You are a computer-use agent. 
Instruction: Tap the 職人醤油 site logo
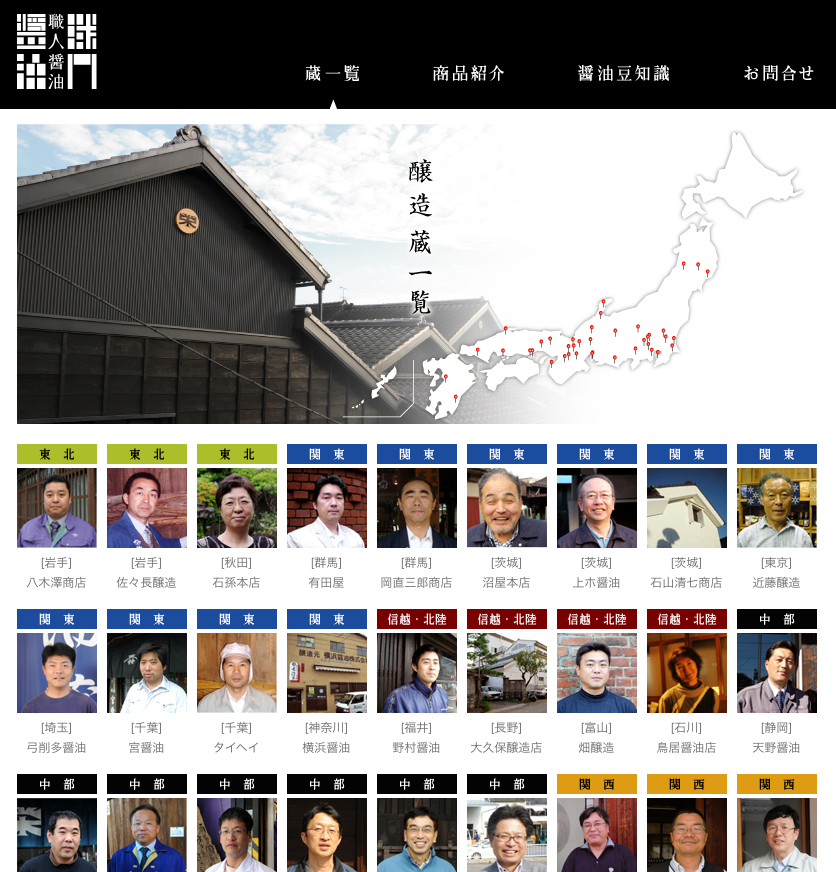[x=57, y=52]
